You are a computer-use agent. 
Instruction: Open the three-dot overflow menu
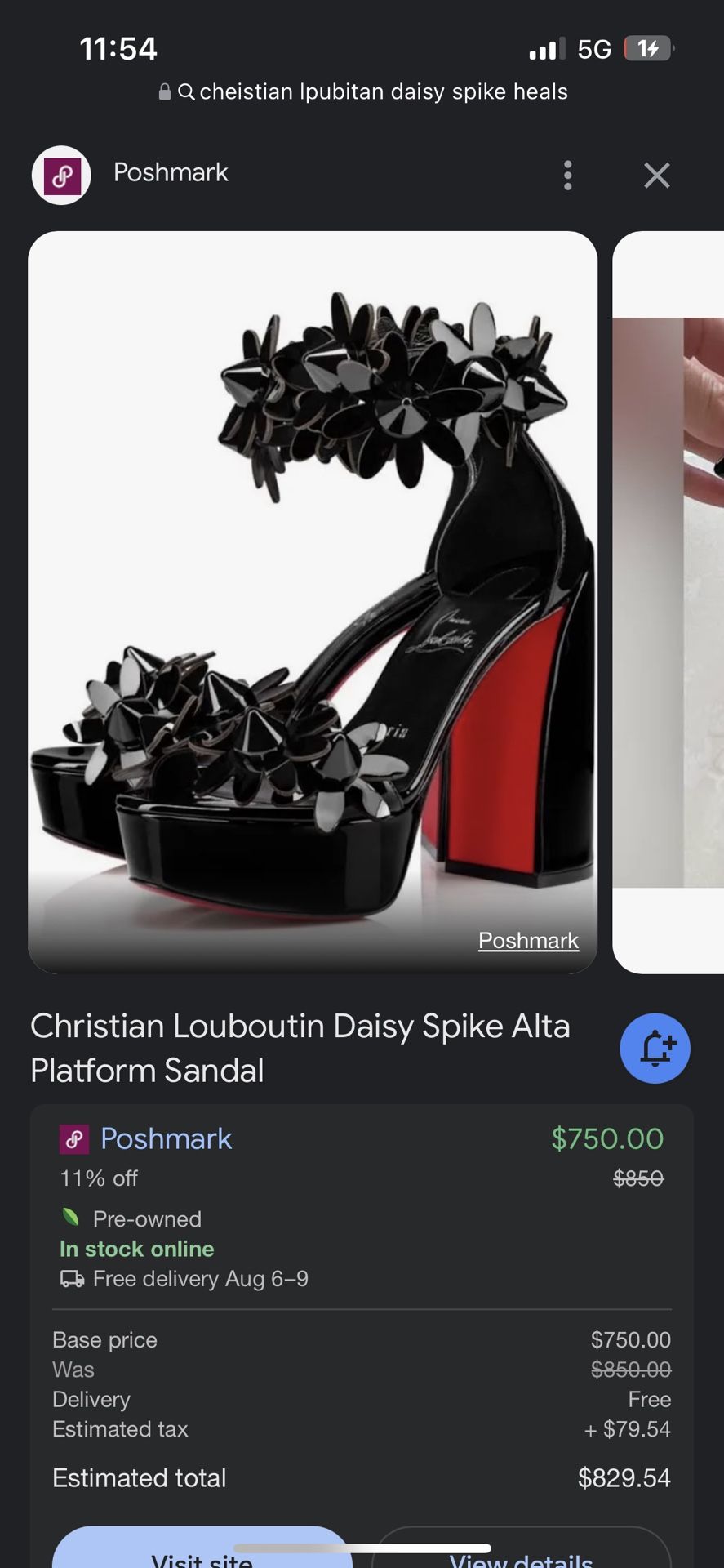(568, 176)
